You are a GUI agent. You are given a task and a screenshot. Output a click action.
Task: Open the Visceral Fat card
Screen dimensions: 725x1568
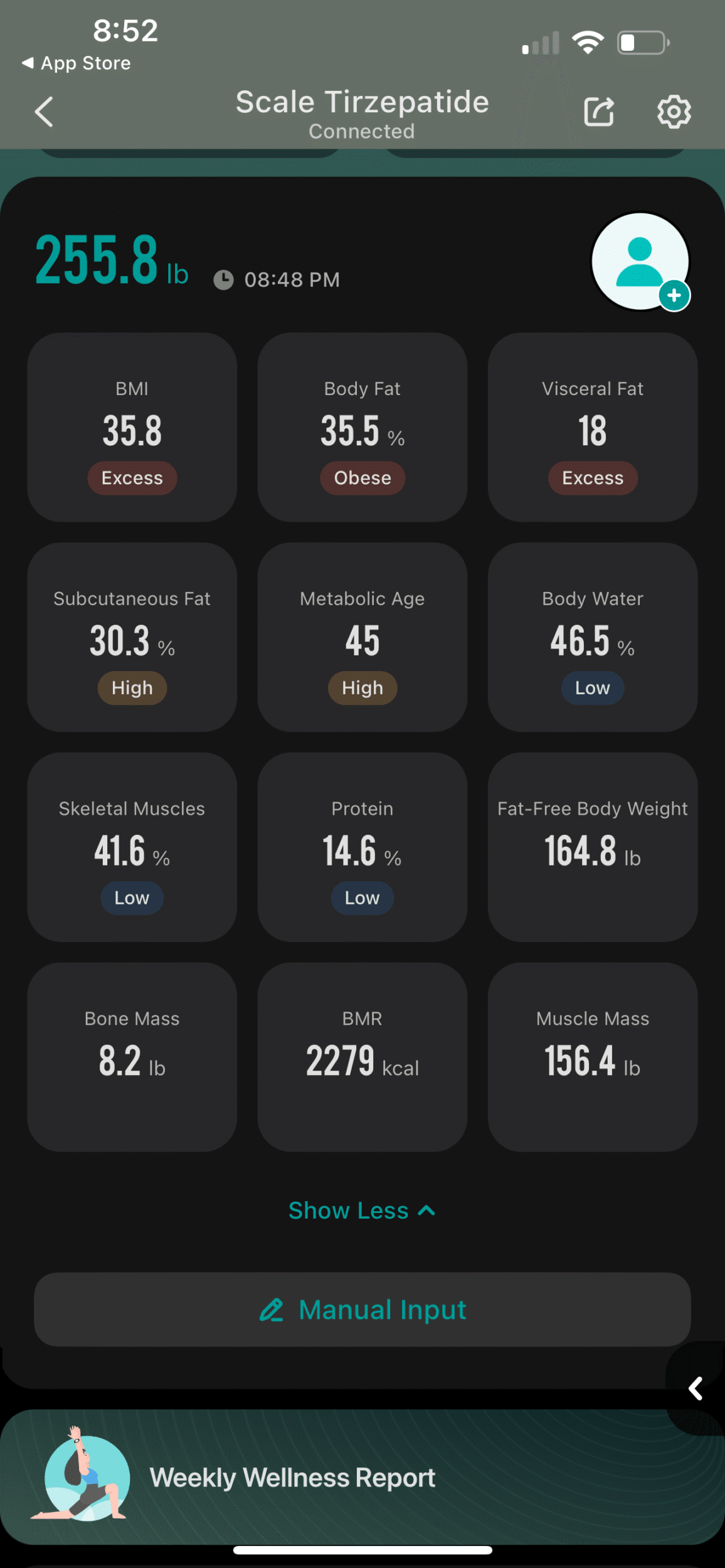pos(593,427)
